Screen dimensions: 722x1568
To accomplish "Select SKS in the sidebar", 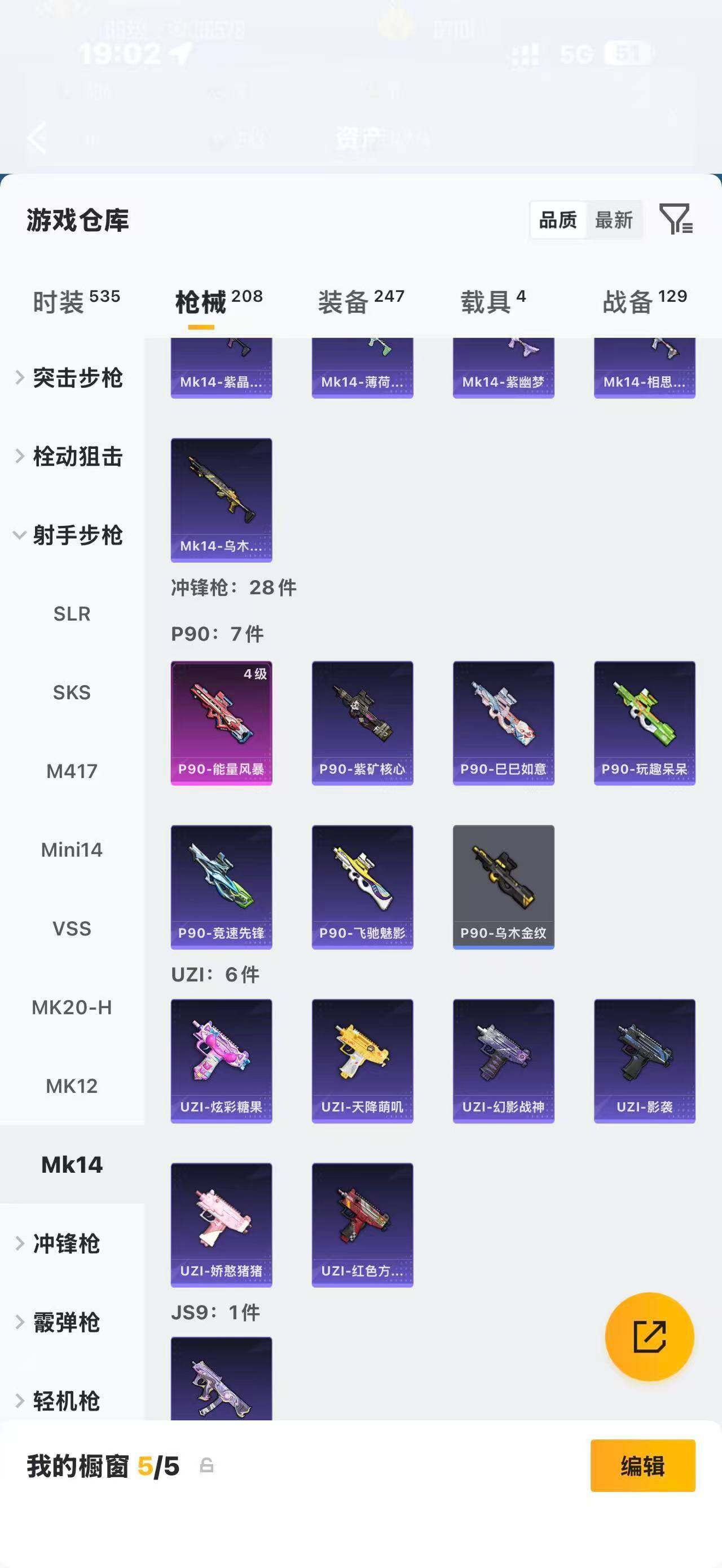I will [72, 692].
